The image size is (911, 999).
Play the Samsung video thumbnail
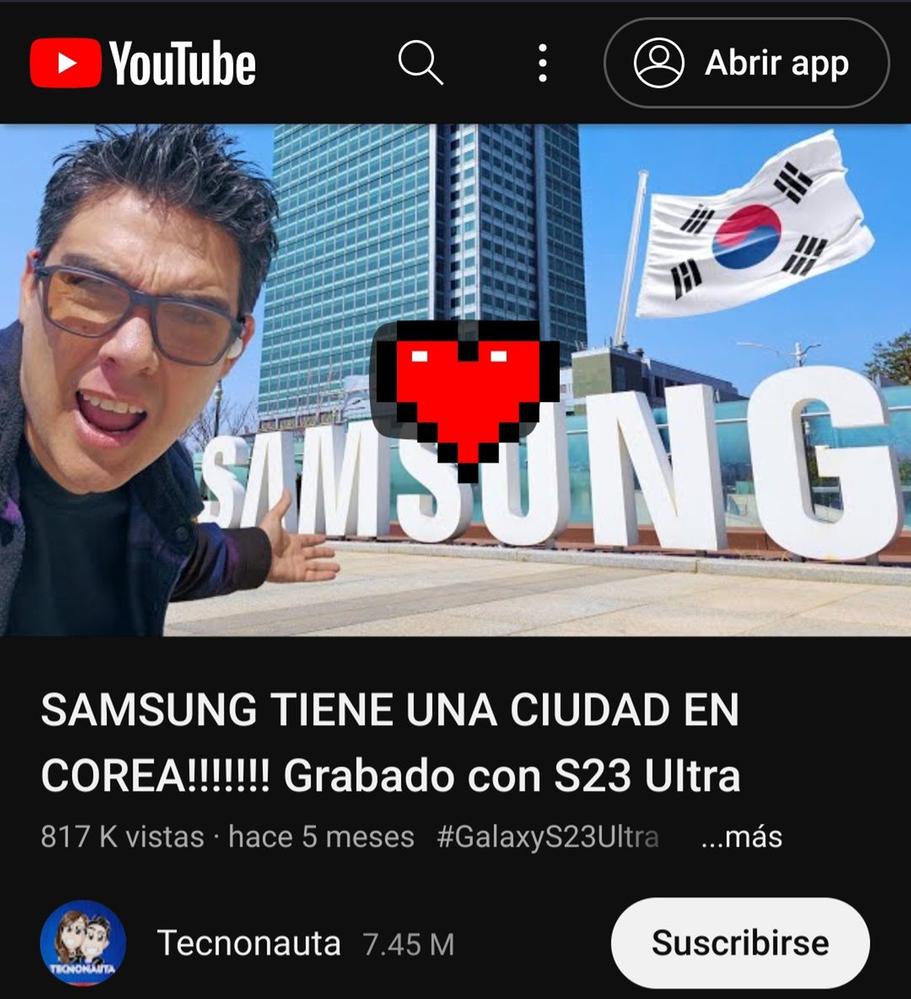455,380
